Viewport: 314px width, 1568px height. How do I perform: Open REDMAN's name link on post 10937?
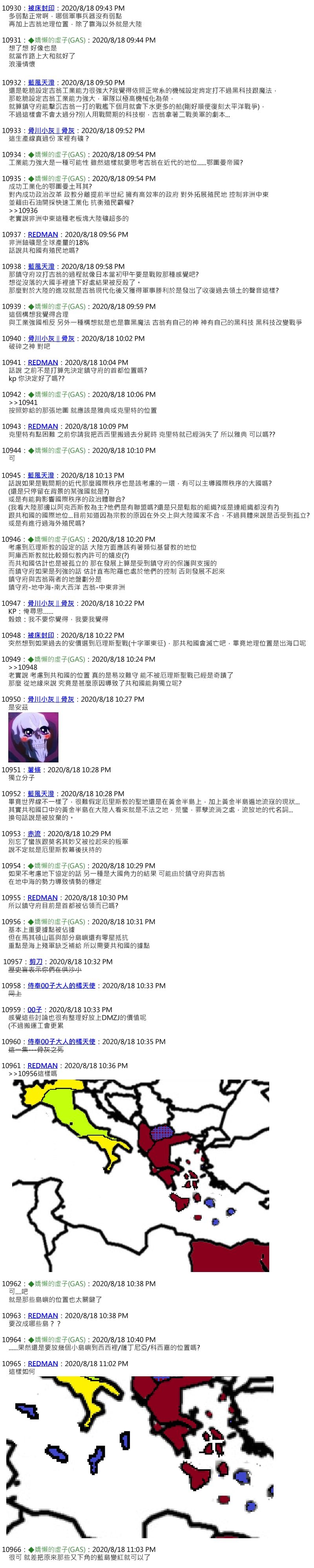click(x=43, y=234)
